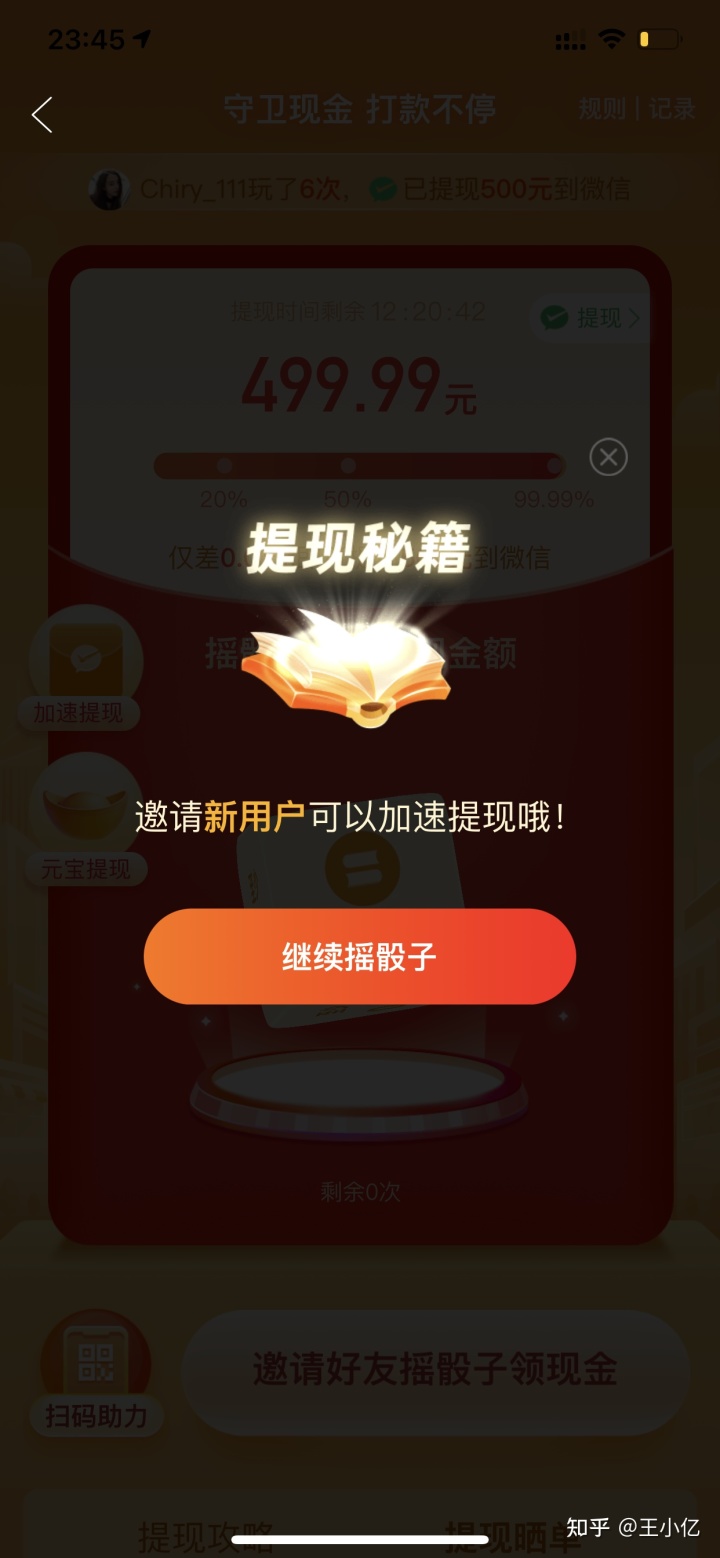Tap 邀请好友摇骰子领现金 button

pyautogui.click(x=435, y=1370)
